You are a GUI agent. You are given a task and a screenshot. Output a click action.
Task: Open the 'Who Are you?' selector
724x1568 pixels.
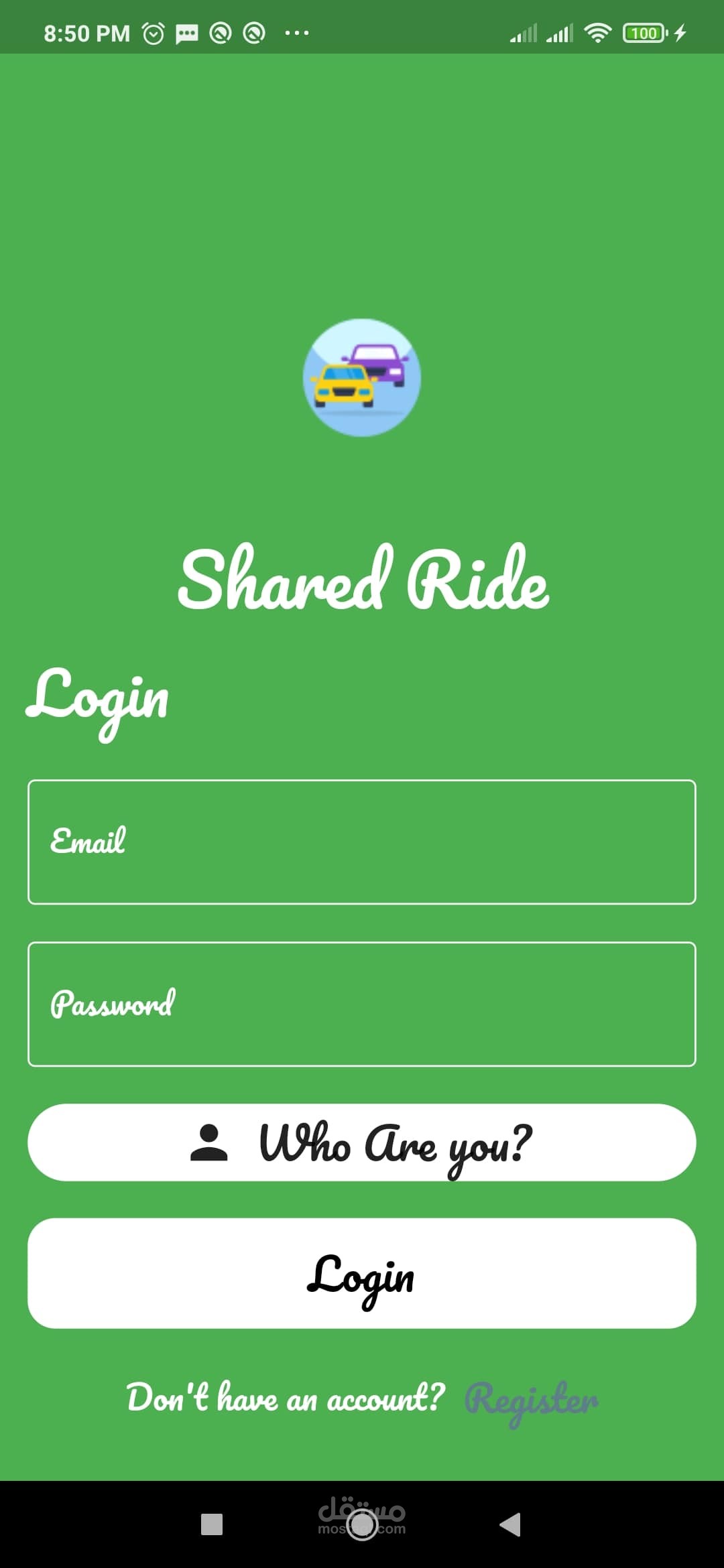pos(362,1142)
